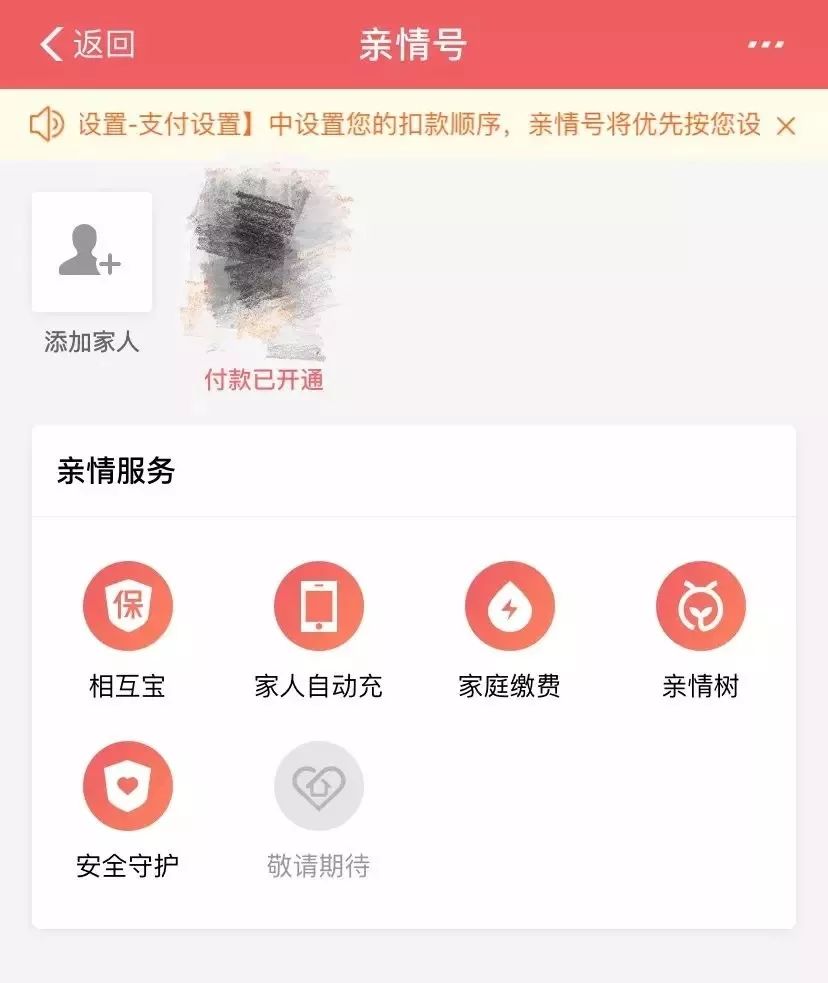Viewport: 828px width, 983px height.
Task: Open 家人自动充 auto recharge
Action: (x=318, y=607)
